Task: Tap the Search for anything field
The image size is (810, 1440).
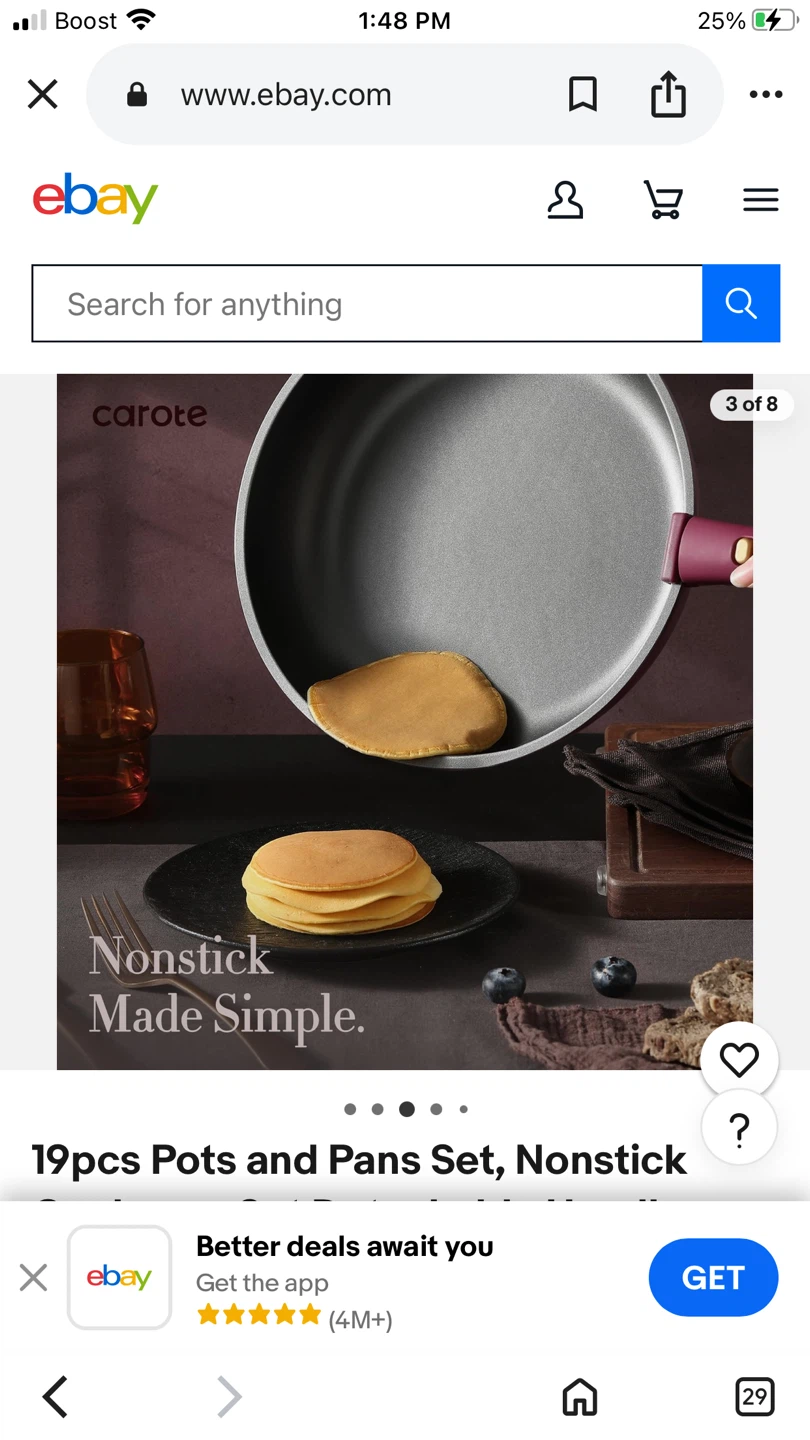Action: click(366, 304)
